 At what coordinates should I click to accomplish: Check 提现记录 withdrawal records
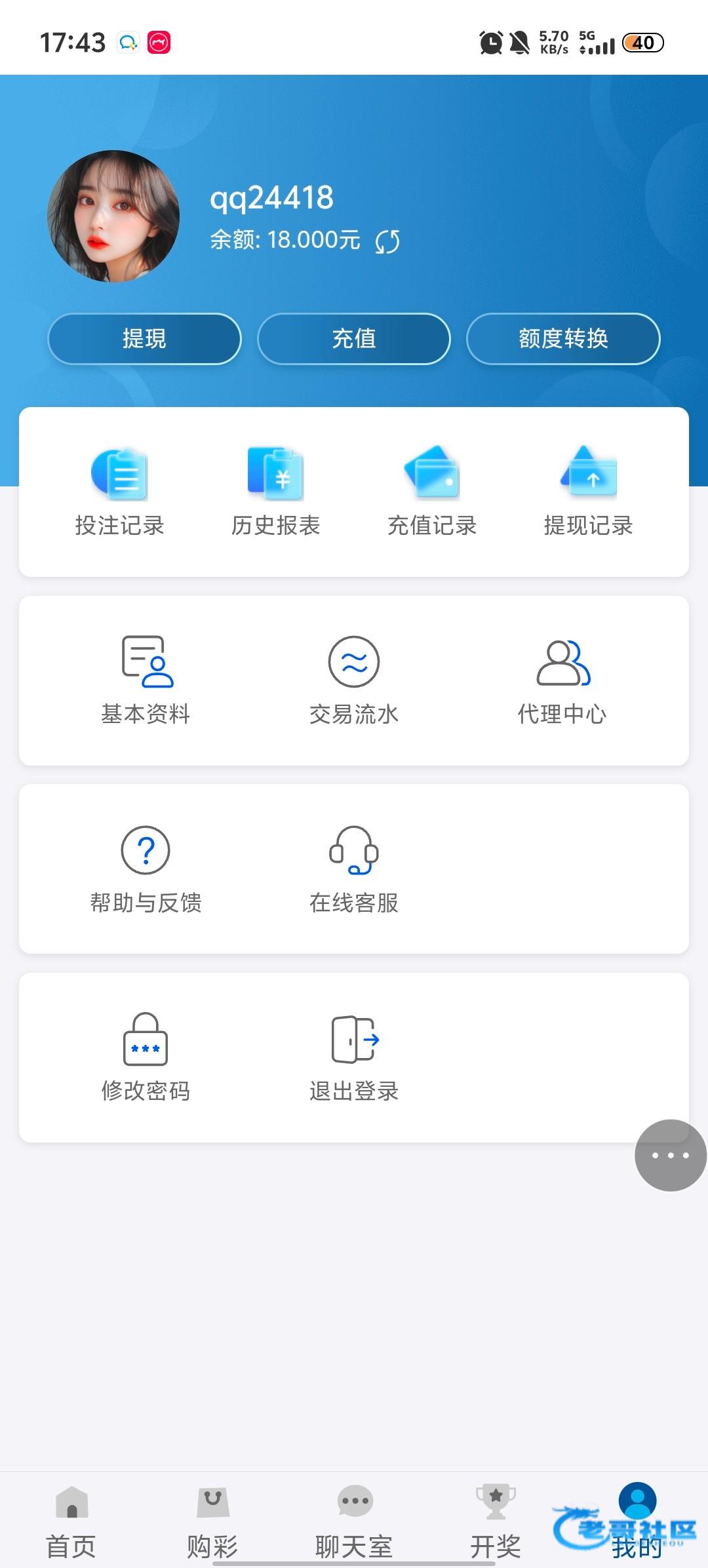[588, 492]
